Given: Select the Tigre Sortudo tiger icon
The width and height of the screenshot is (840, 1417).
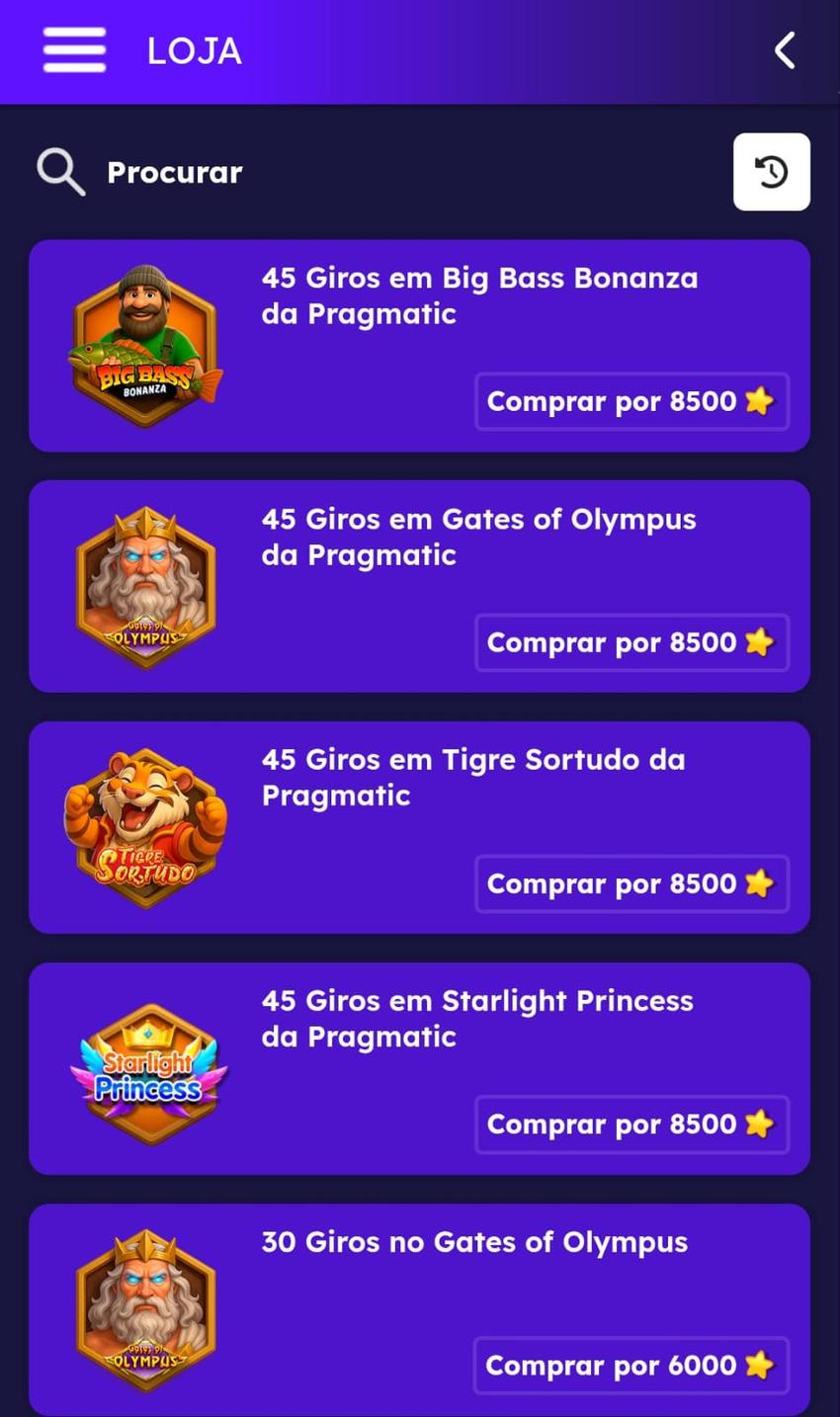Looking at the screenshot, I should point(145,827).
